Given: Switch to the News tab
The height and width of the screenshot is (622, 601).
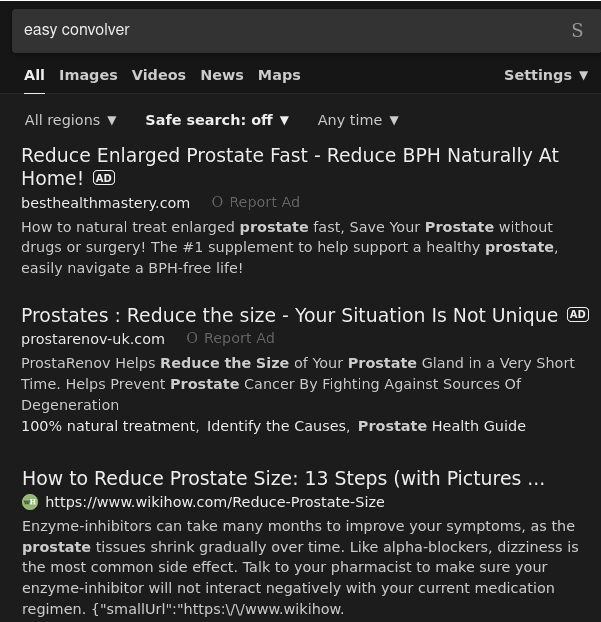Looking at the screenshot, I should coord(221,75).
